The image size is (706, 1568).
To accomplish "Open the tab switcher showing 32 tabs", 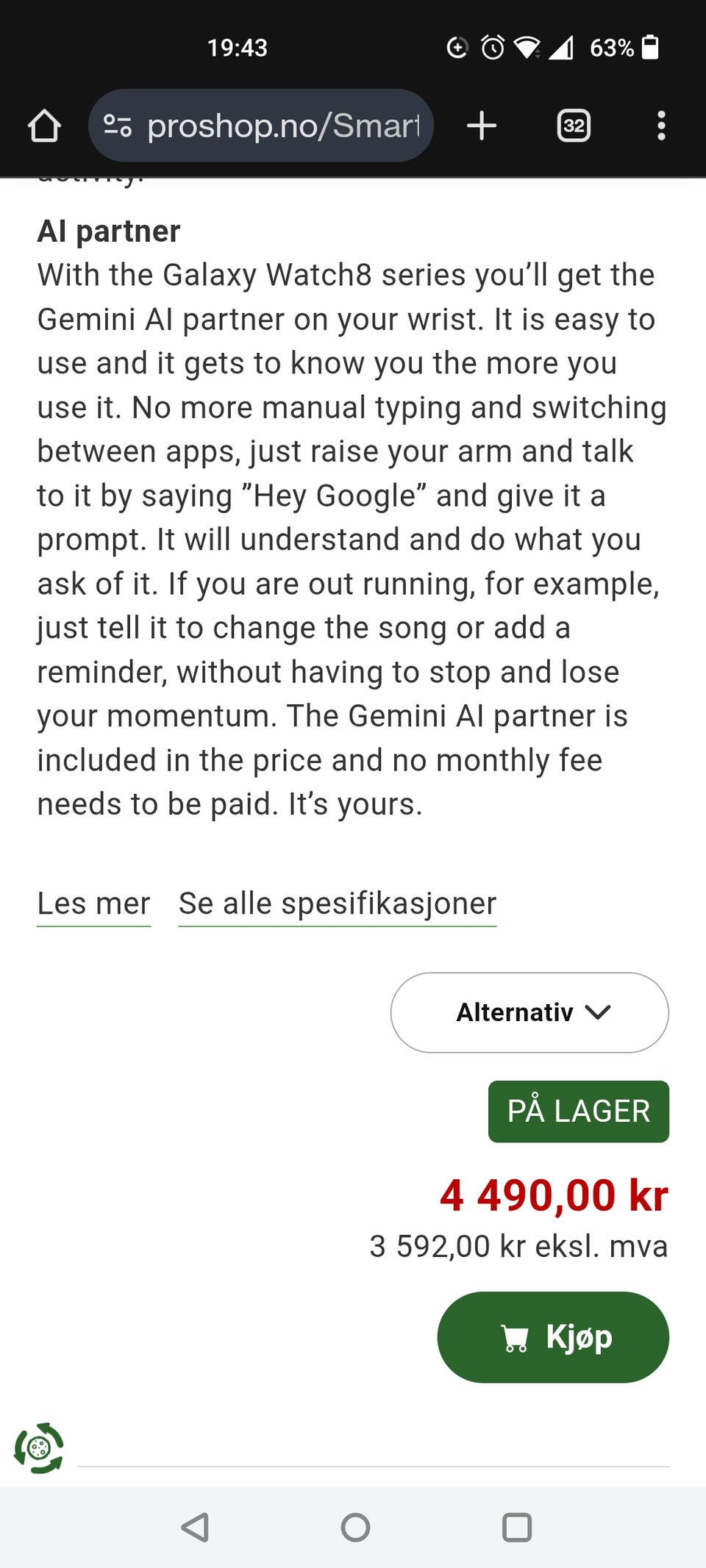I will tap(574, 126).
